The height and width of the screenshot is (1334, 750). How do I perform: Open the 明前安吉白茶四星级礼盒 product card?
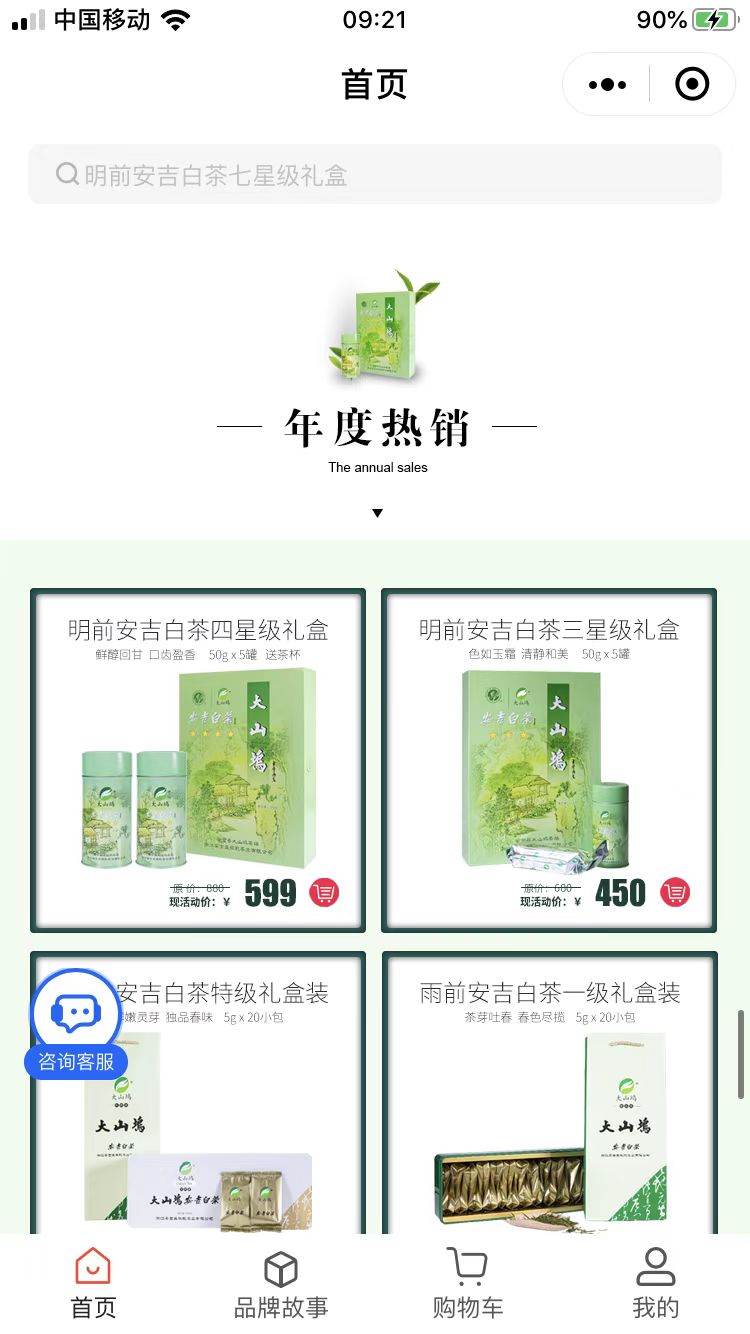(x=198, y=760)
